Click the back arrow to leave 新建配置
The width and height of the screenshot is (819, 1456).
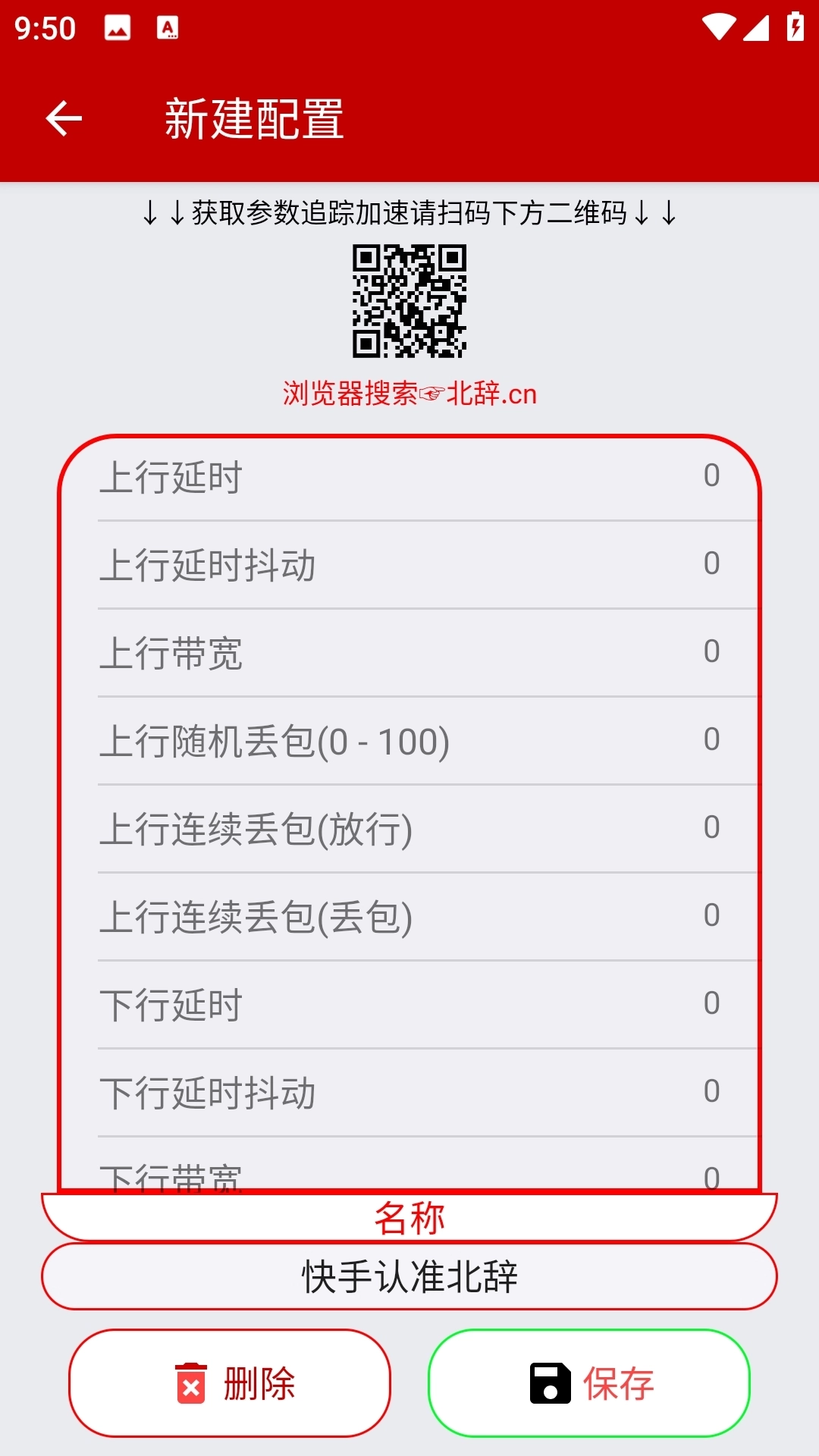pos(64,118)
